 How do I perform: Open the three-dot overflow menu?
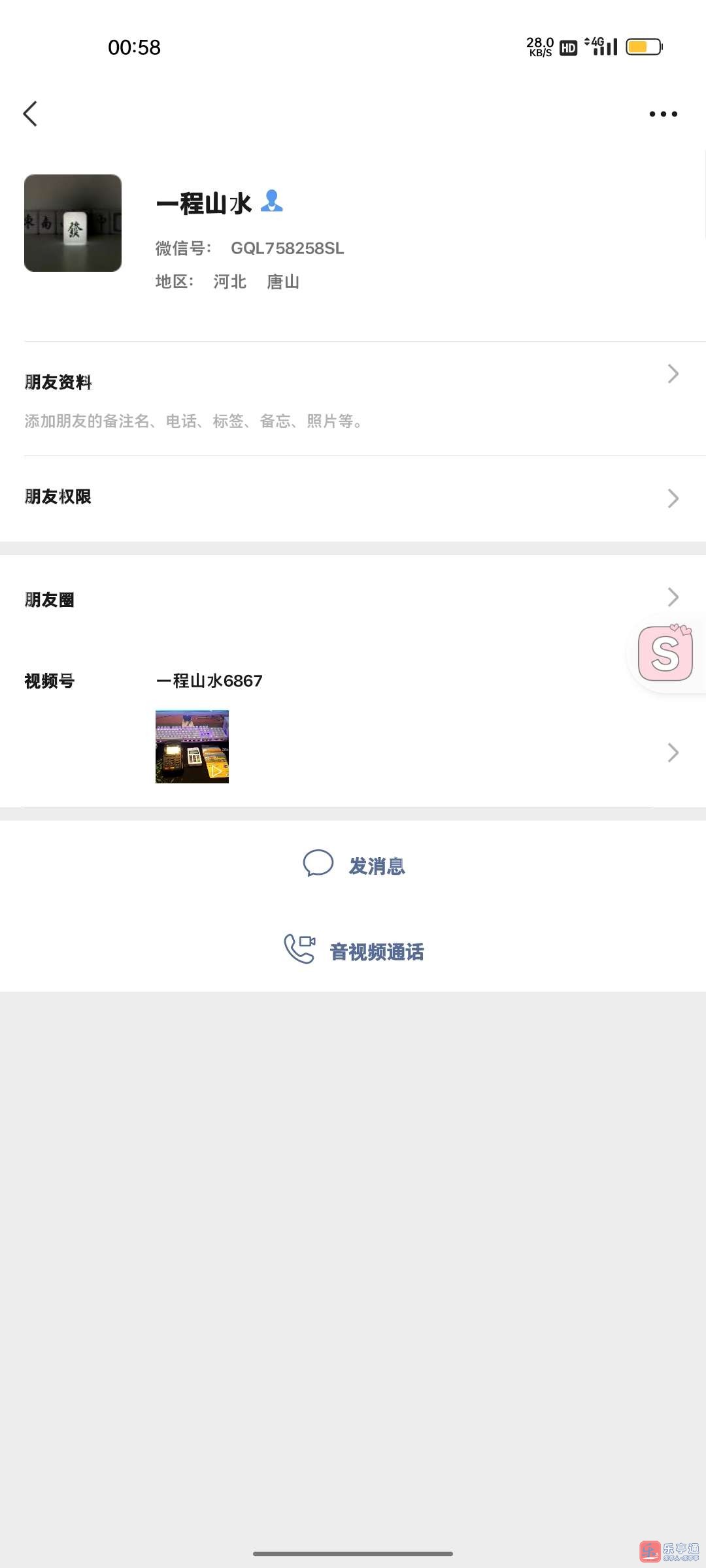(x=663, y=114)
